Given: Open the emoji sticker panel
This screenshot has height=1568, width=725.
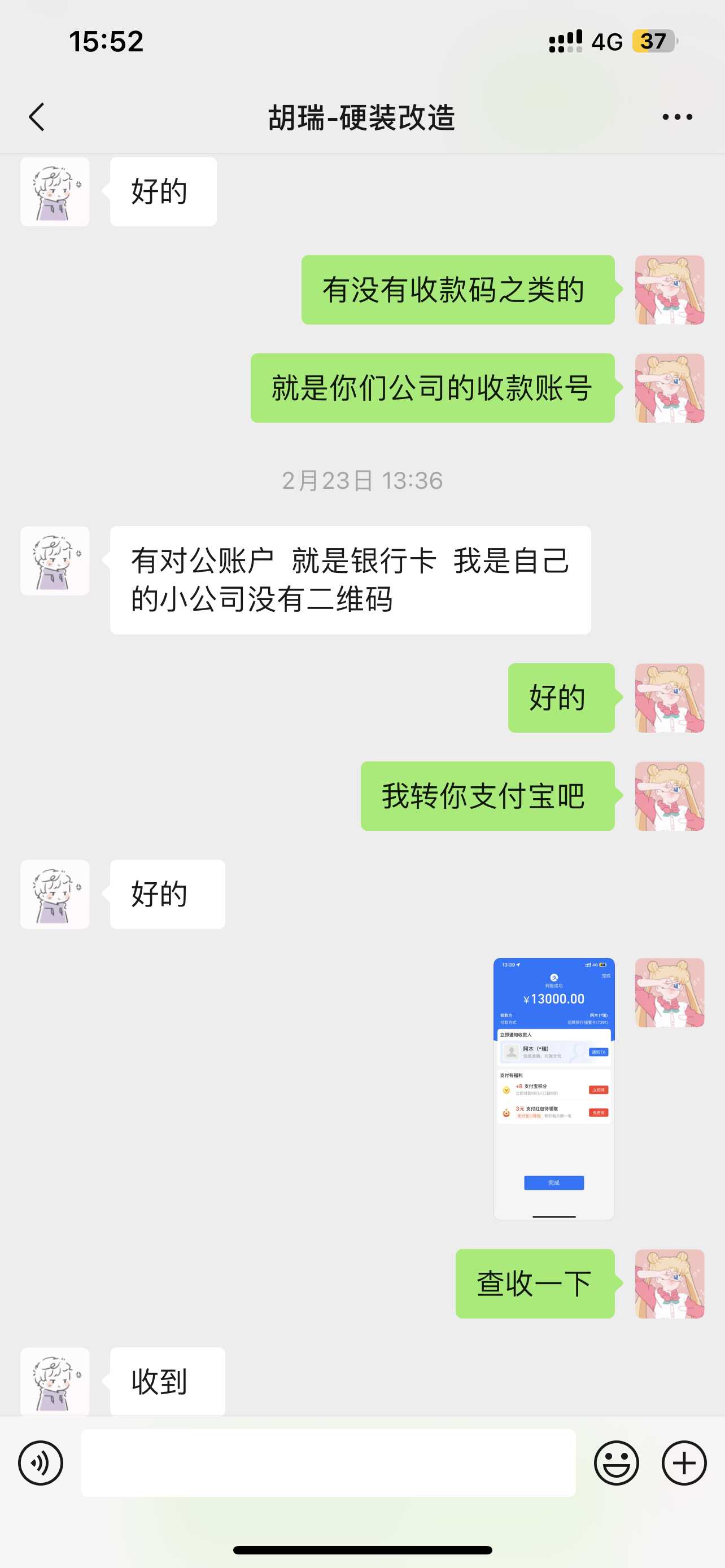Looking at the screenshot, I should [616, 1462].
